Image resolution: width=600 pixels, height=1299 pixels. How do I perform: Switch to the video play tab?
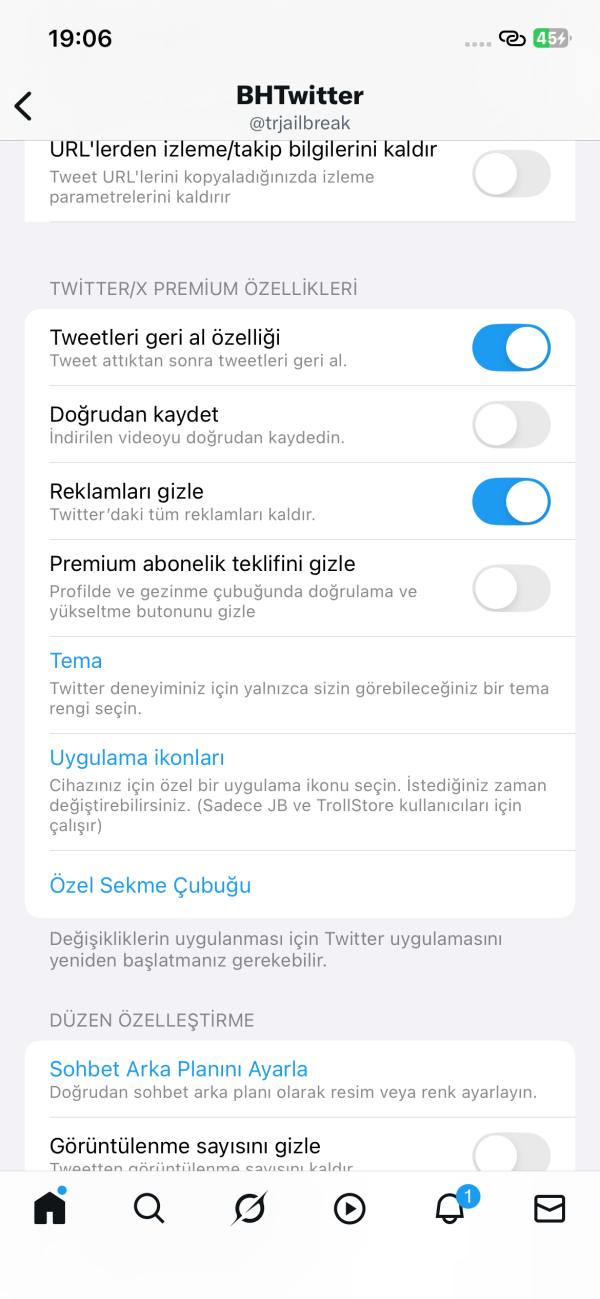349,1208
